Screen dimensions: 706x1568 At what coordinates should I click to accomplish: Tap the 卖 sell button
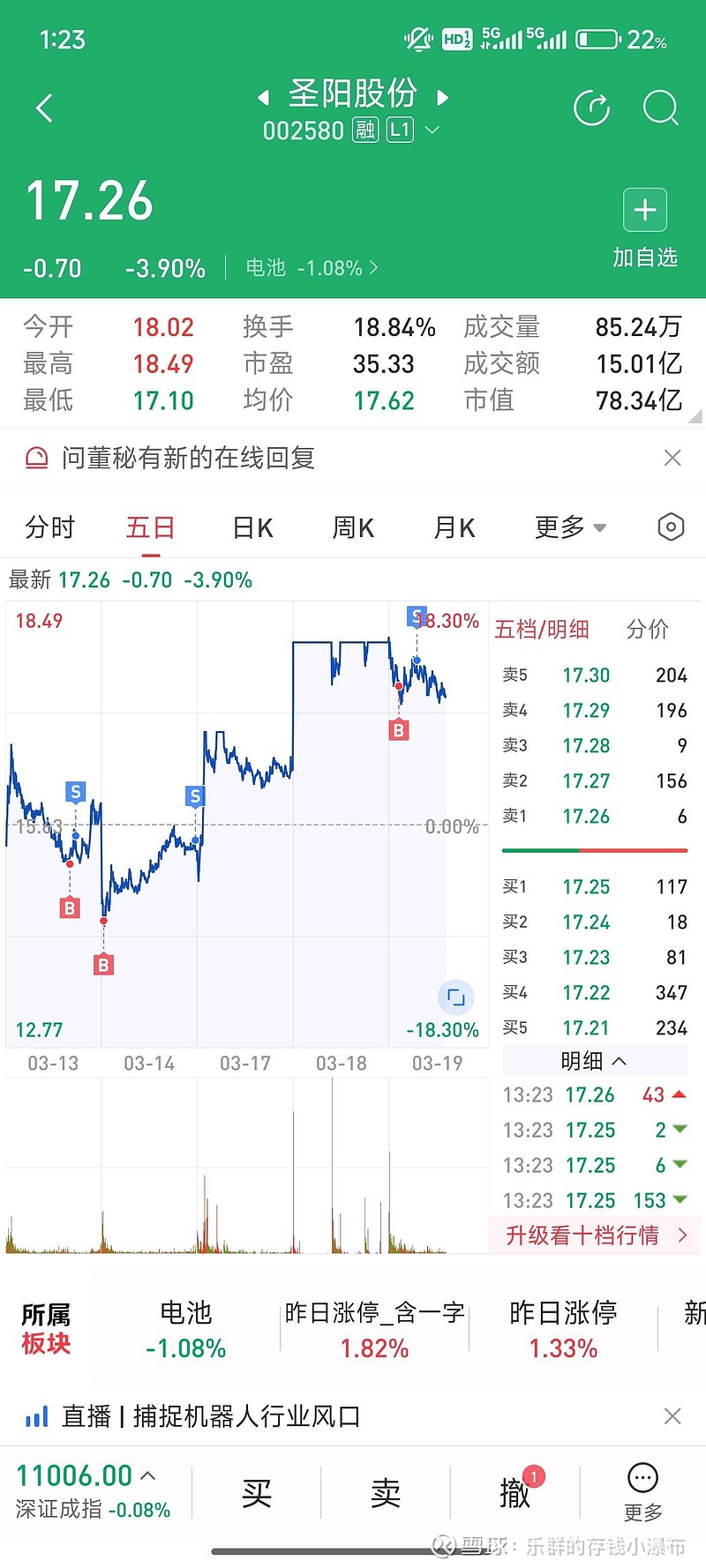coord(386,1493)
